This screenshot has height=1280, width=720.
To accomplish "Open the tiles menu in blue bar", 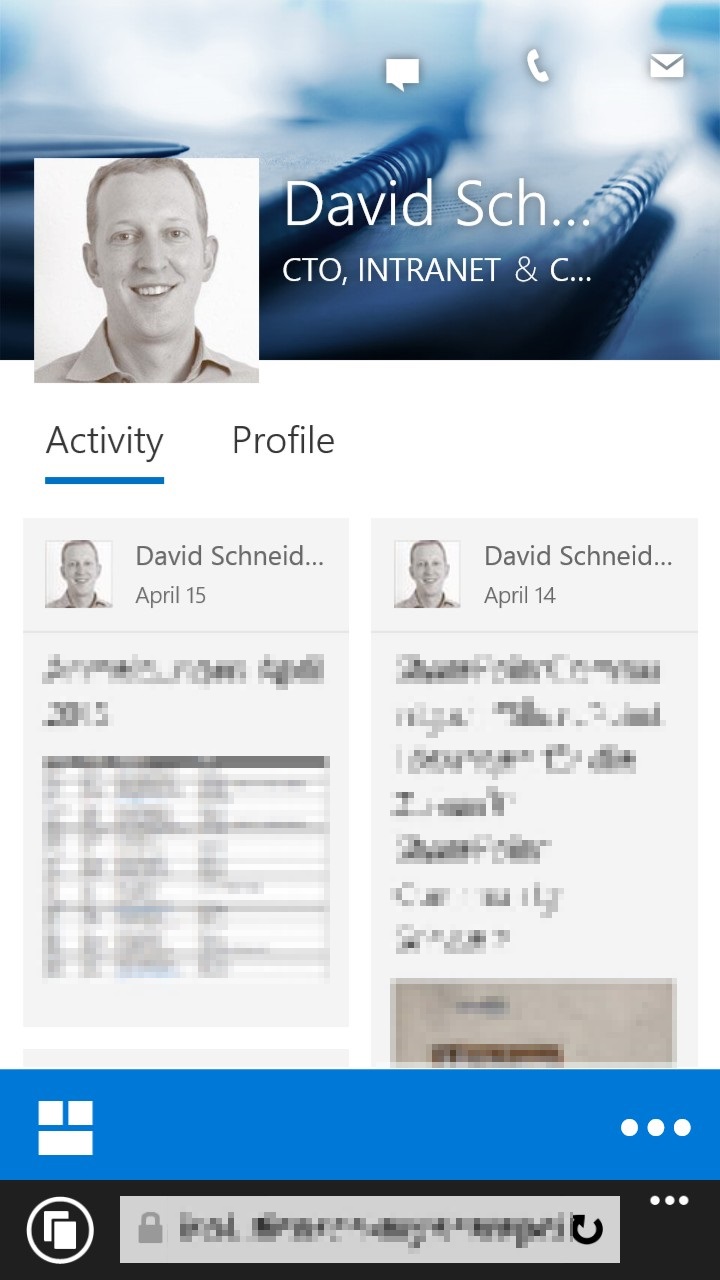I will 65,1127.
